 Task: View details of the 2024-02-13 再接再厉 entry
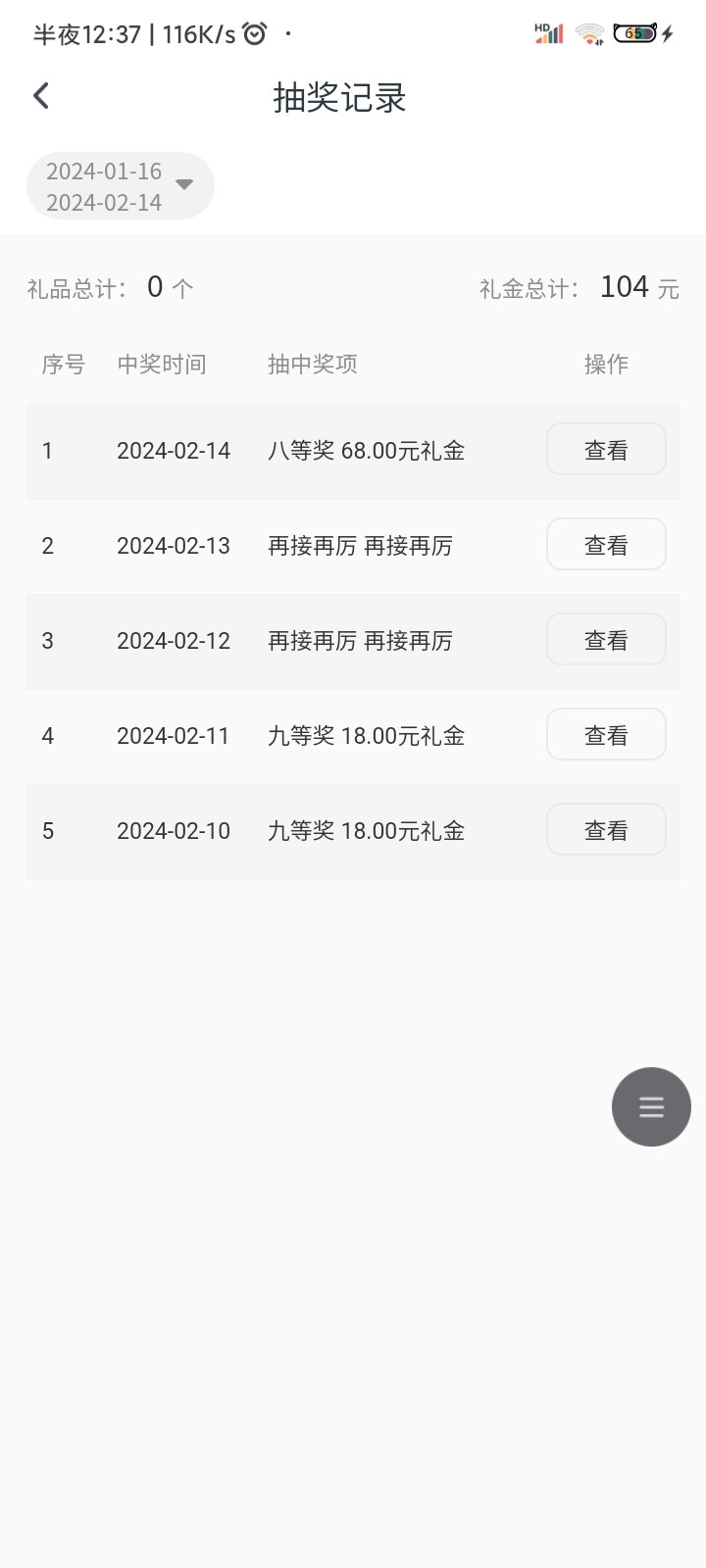[606, 544]
